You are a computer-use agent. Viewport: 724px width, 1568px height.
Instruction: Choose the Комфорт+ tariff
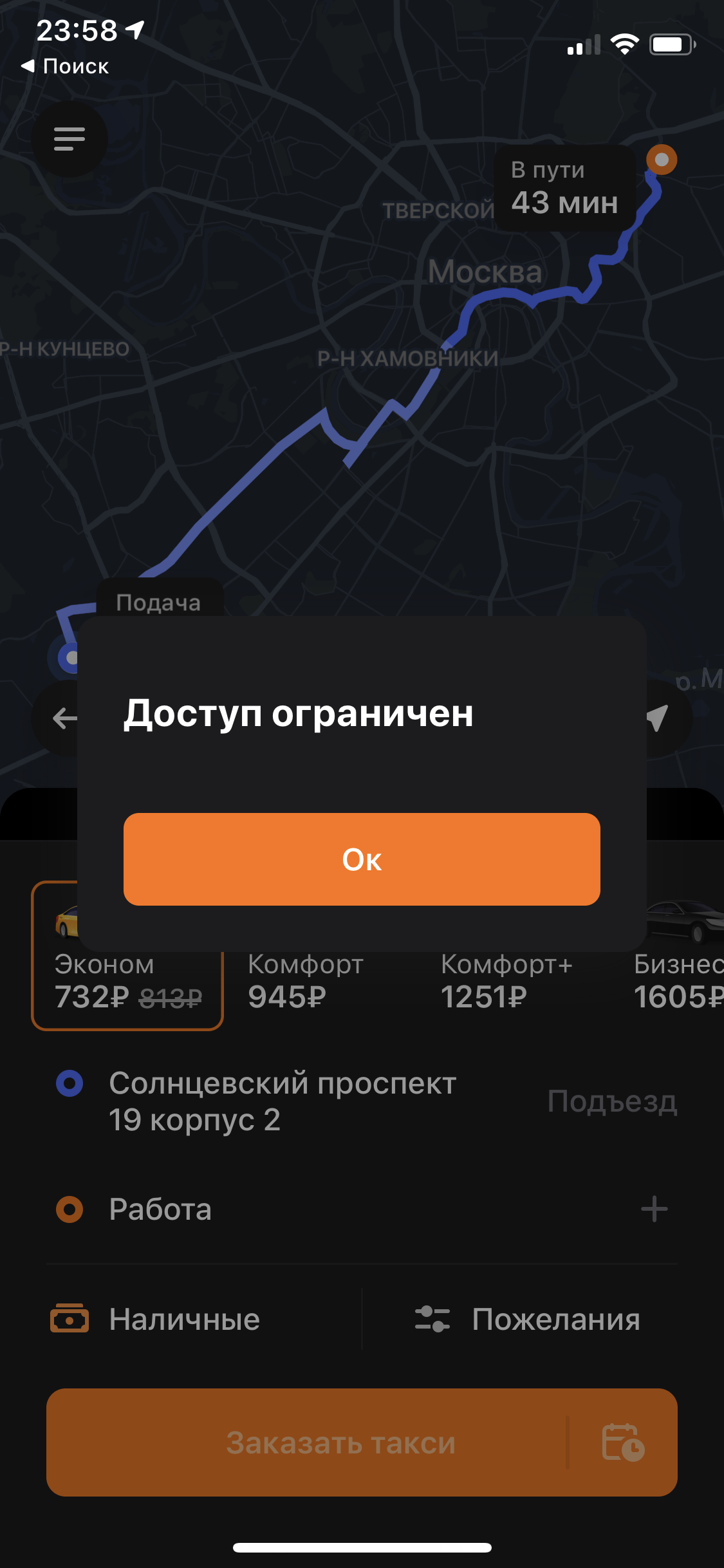click(506, 981)
